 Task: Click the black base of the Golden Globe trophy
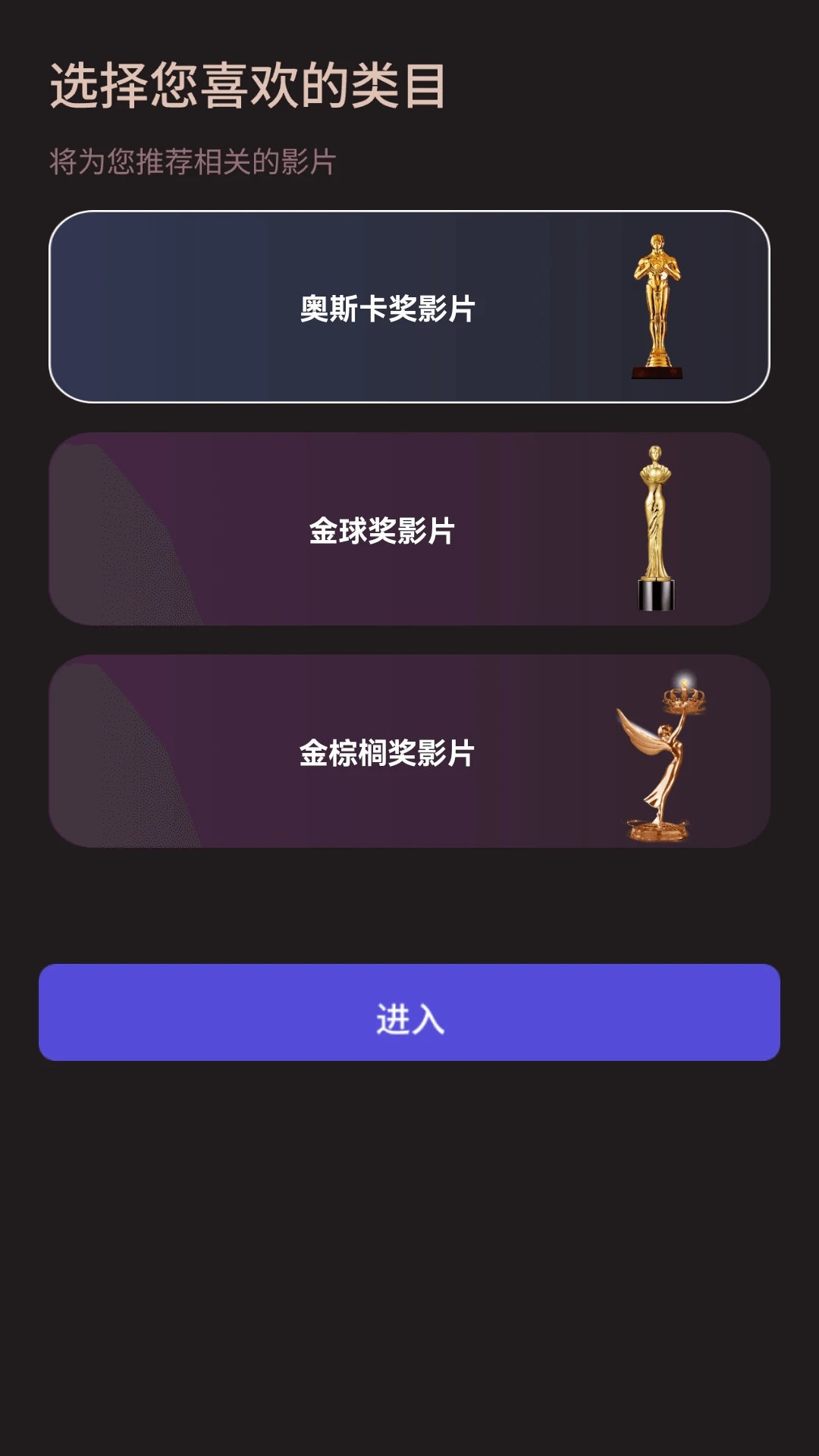click(657, 595)
